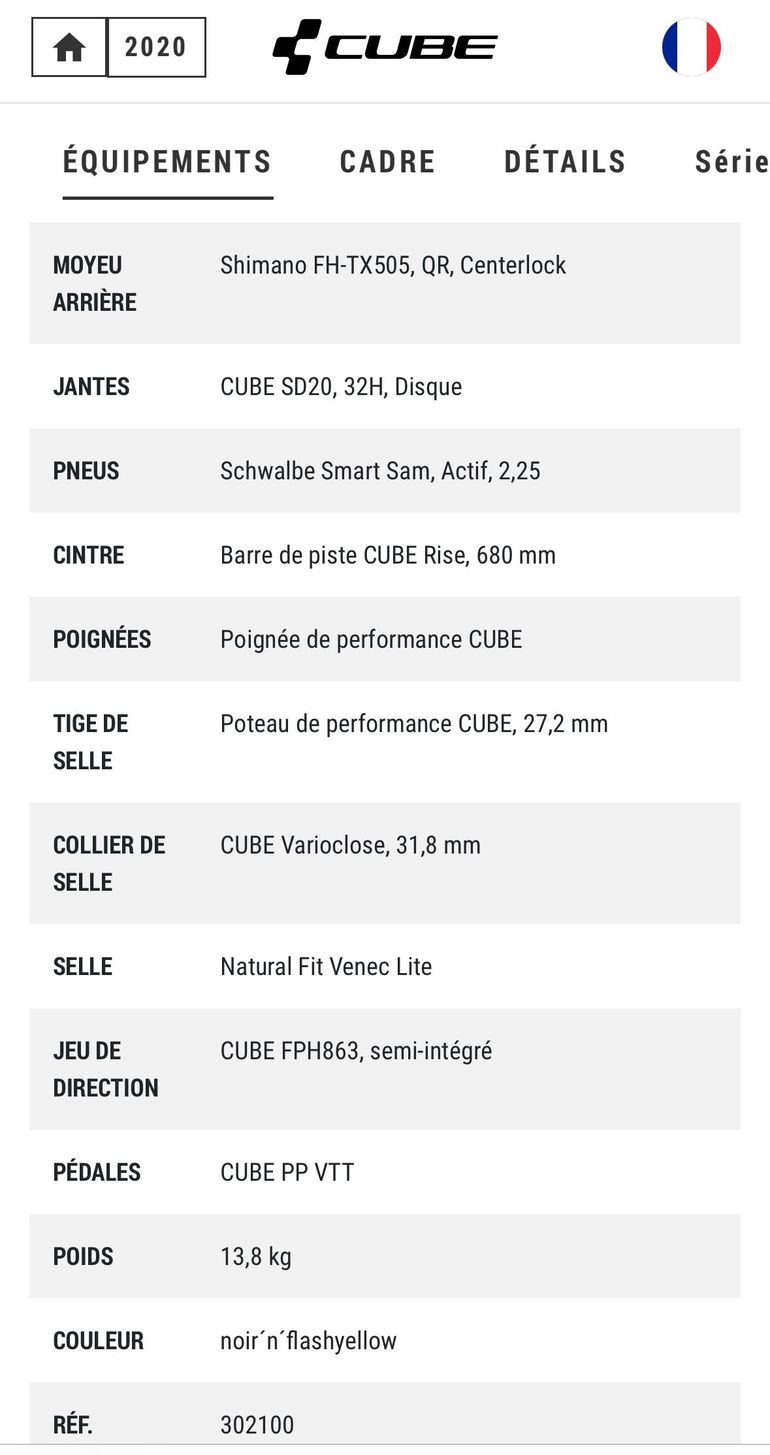Screen dimensions: 770x1455
Task: Open the 2020 model year selector
Action: [x=156, y=47]
